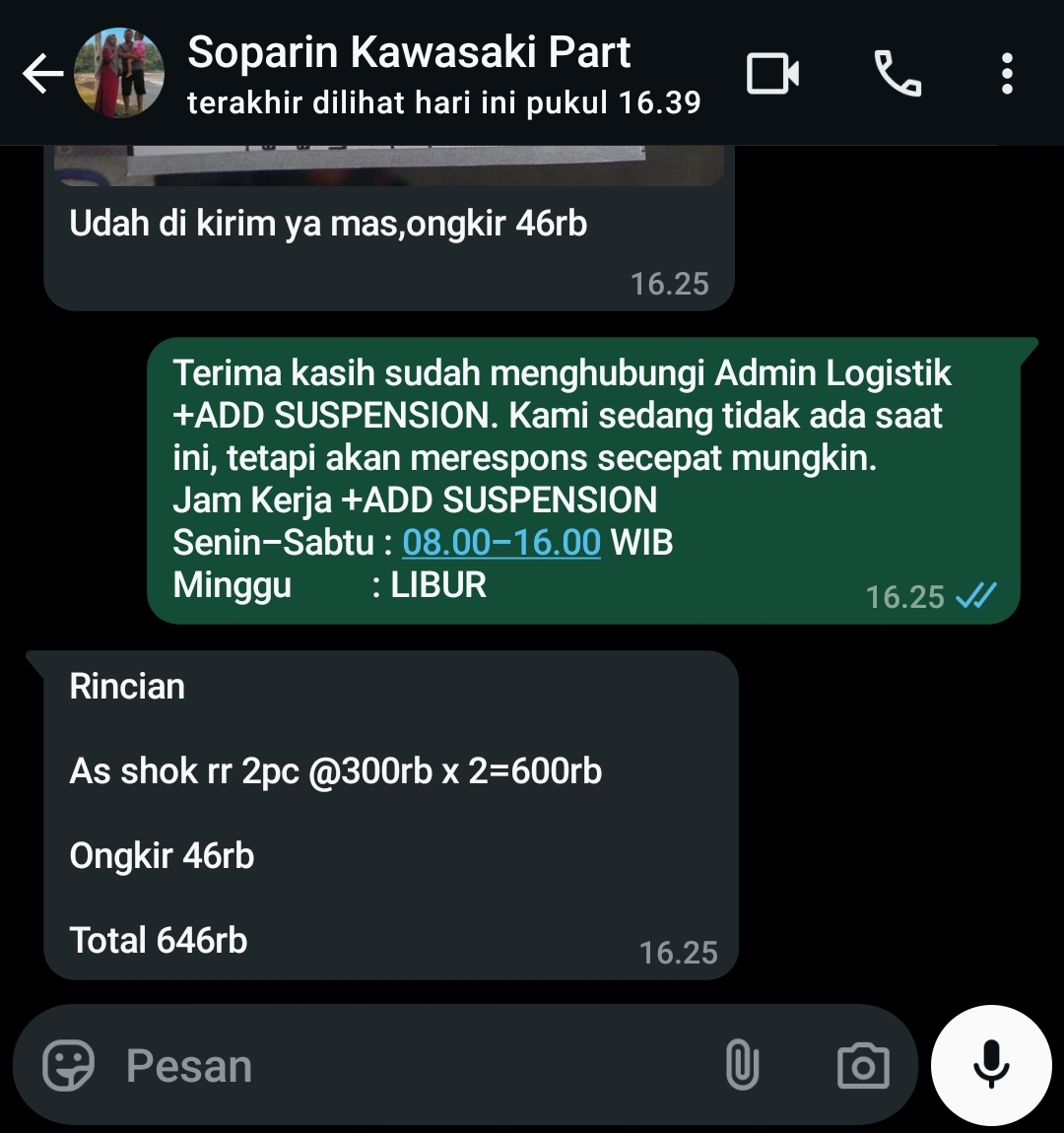1064x1133 pixels.
Task: Start a video call with Soparin
Action: tap(772, 74)
